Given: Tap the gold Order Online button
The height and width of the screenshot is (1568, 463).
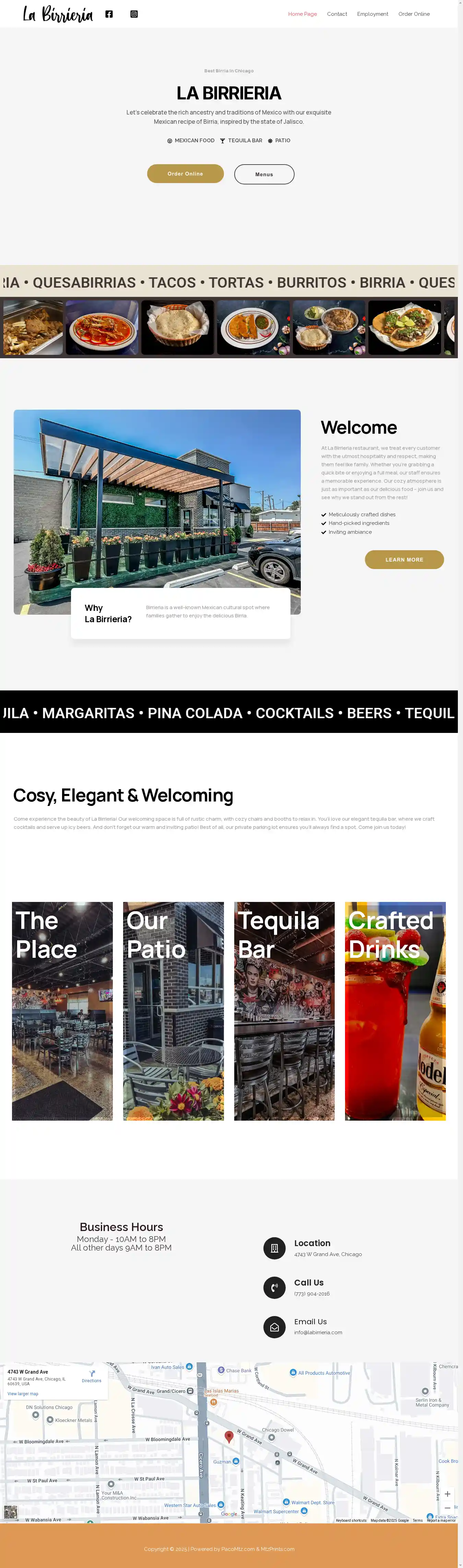Looking at the screenshot, I should (x=185, y=174).
